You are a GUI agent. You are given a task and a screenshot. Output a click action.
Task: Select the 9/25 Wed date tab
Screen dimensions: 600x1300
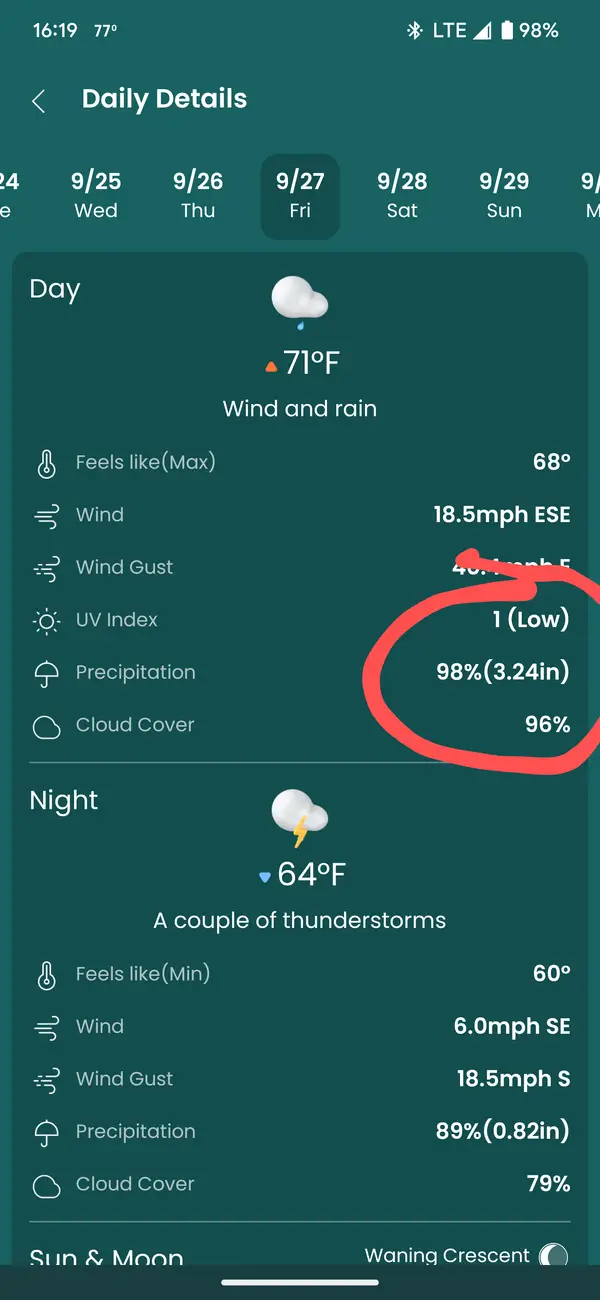96,196
